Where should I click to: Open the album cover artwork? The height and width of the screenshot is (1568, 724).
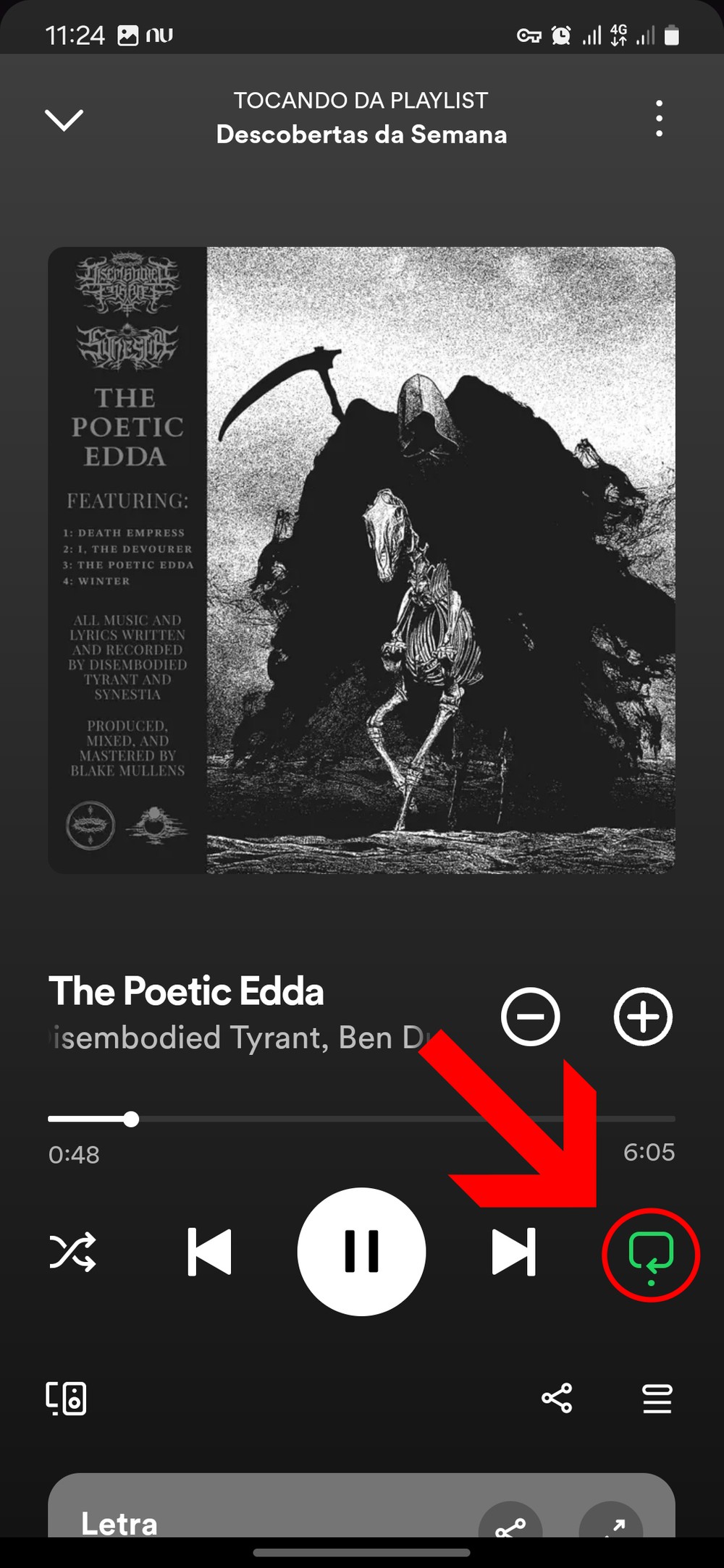[361, 560]
